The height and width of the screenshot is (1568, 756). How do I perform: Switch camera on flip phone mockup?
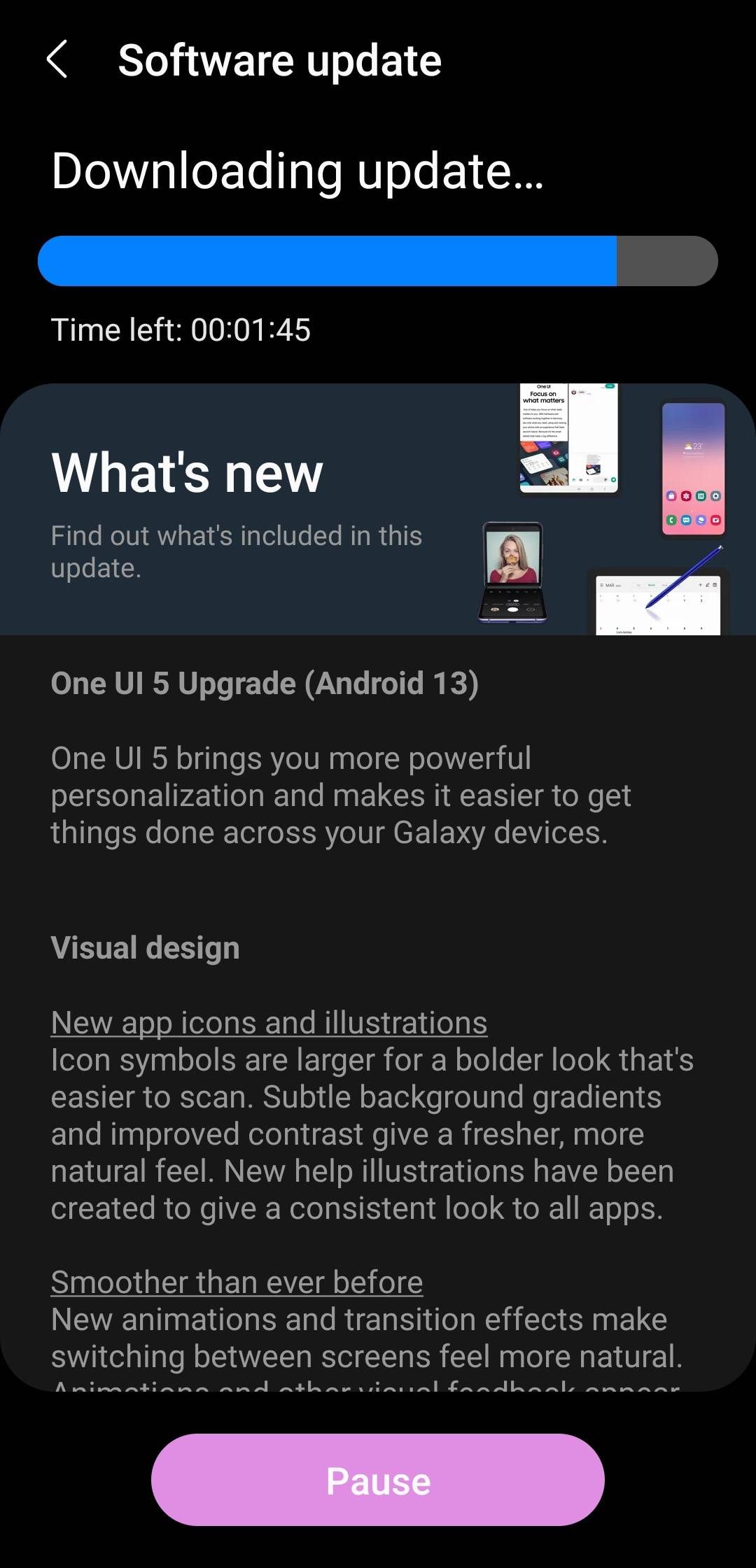531,609
